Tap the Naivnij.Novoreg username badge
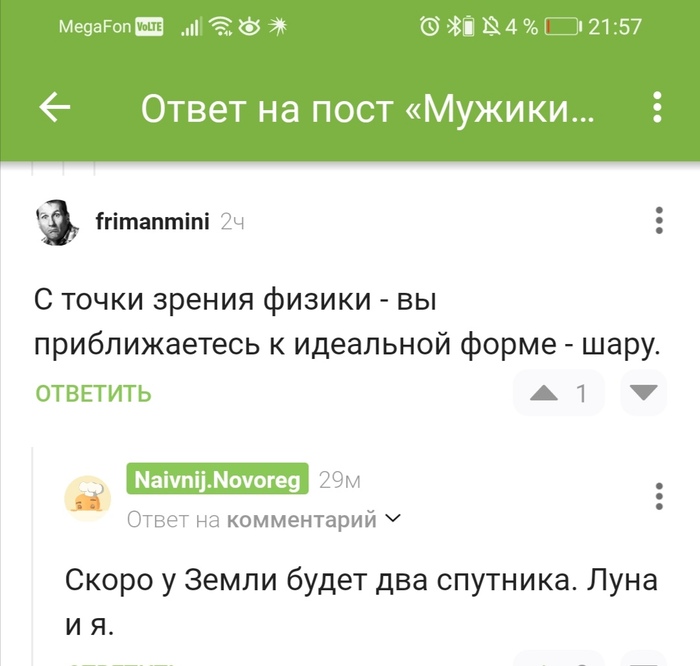Viewport: 700px width, 666px height. (x=217, y=481)
